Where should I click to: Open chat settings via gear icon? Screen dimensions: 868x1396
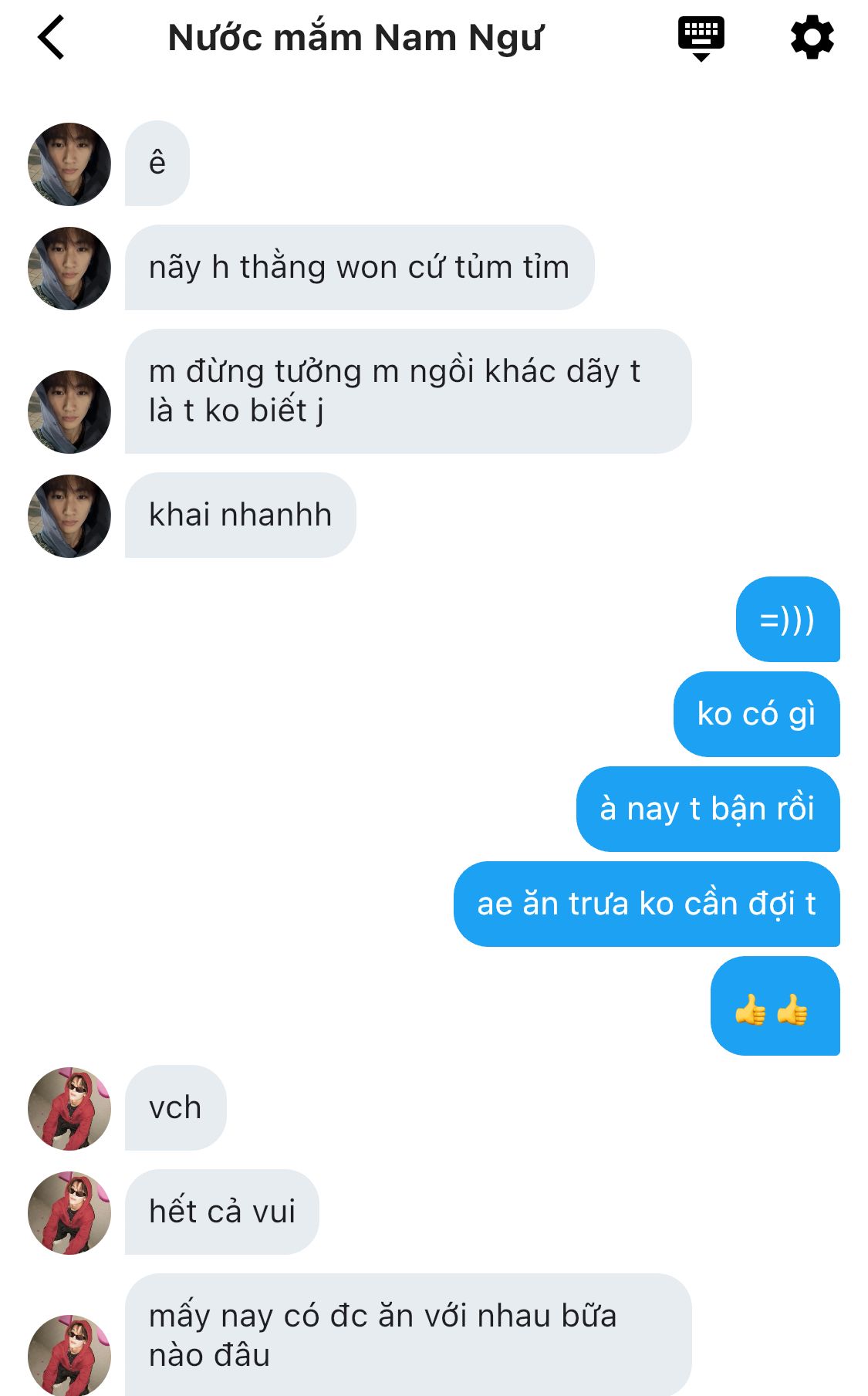tap(812, 37)
